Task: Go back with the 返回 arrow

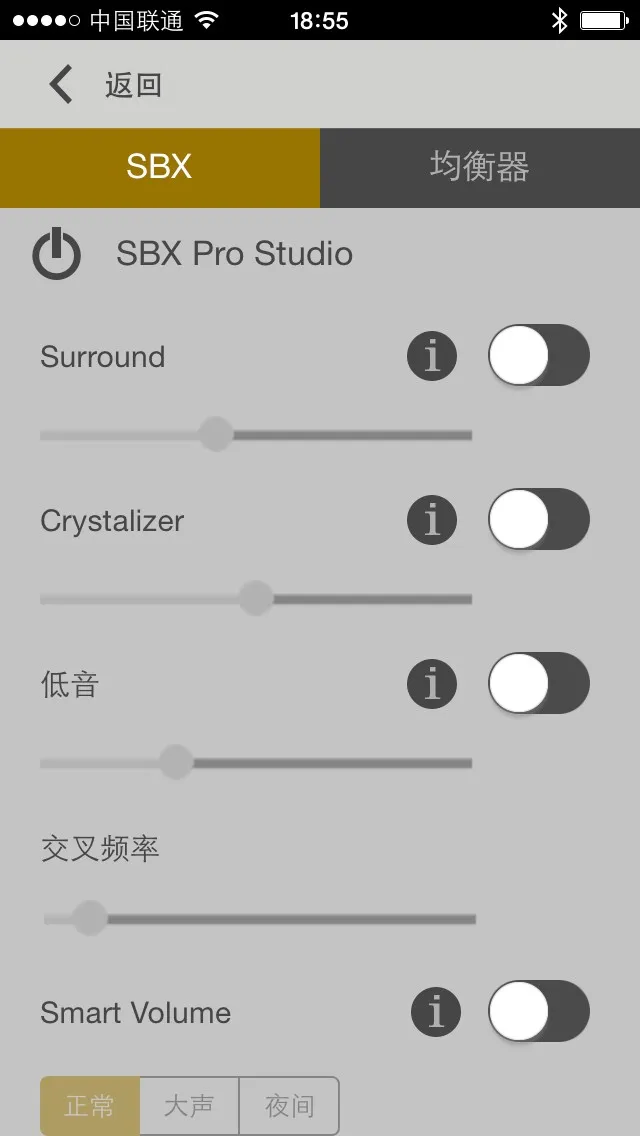Action: (61, 85)
